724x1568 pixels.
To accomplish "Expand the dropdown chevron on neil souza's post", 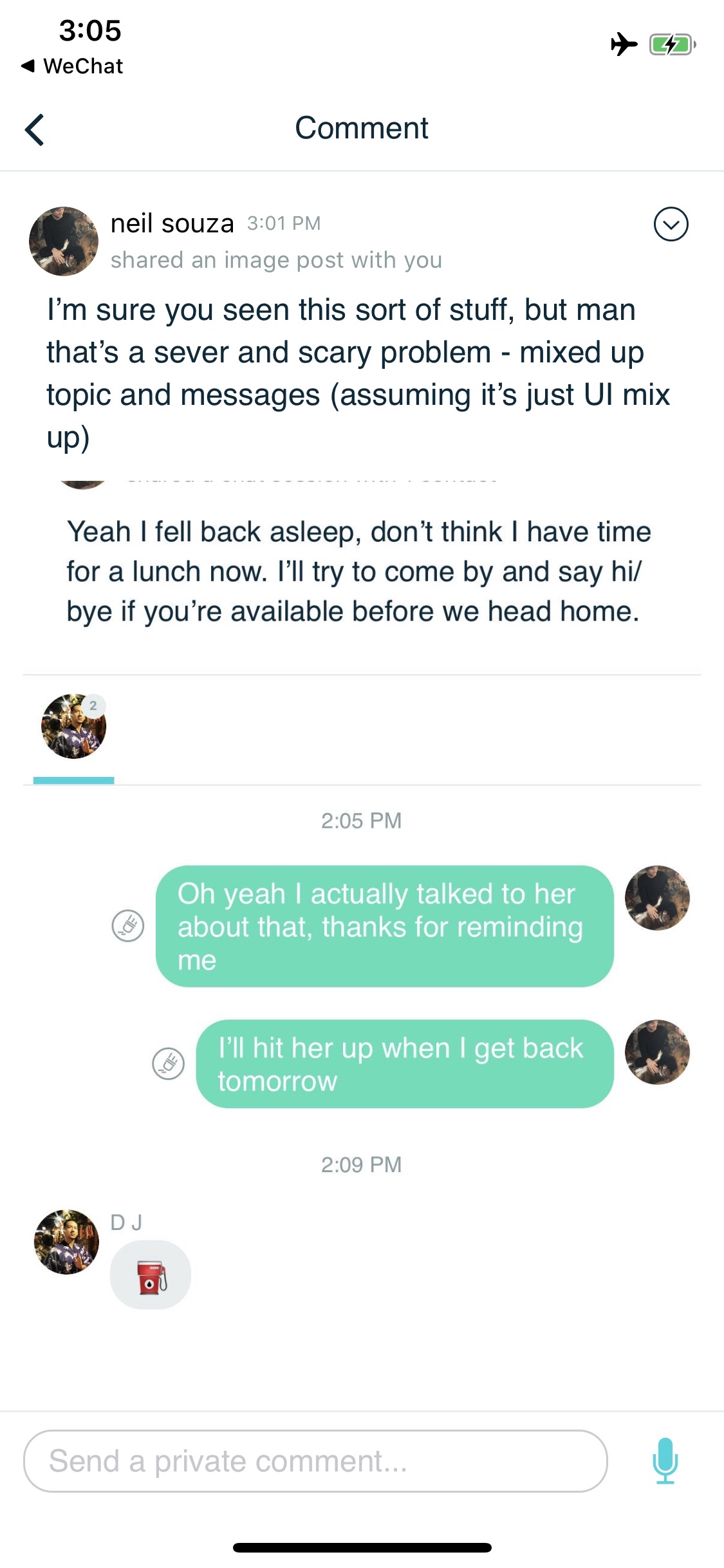I will [671, 224].
